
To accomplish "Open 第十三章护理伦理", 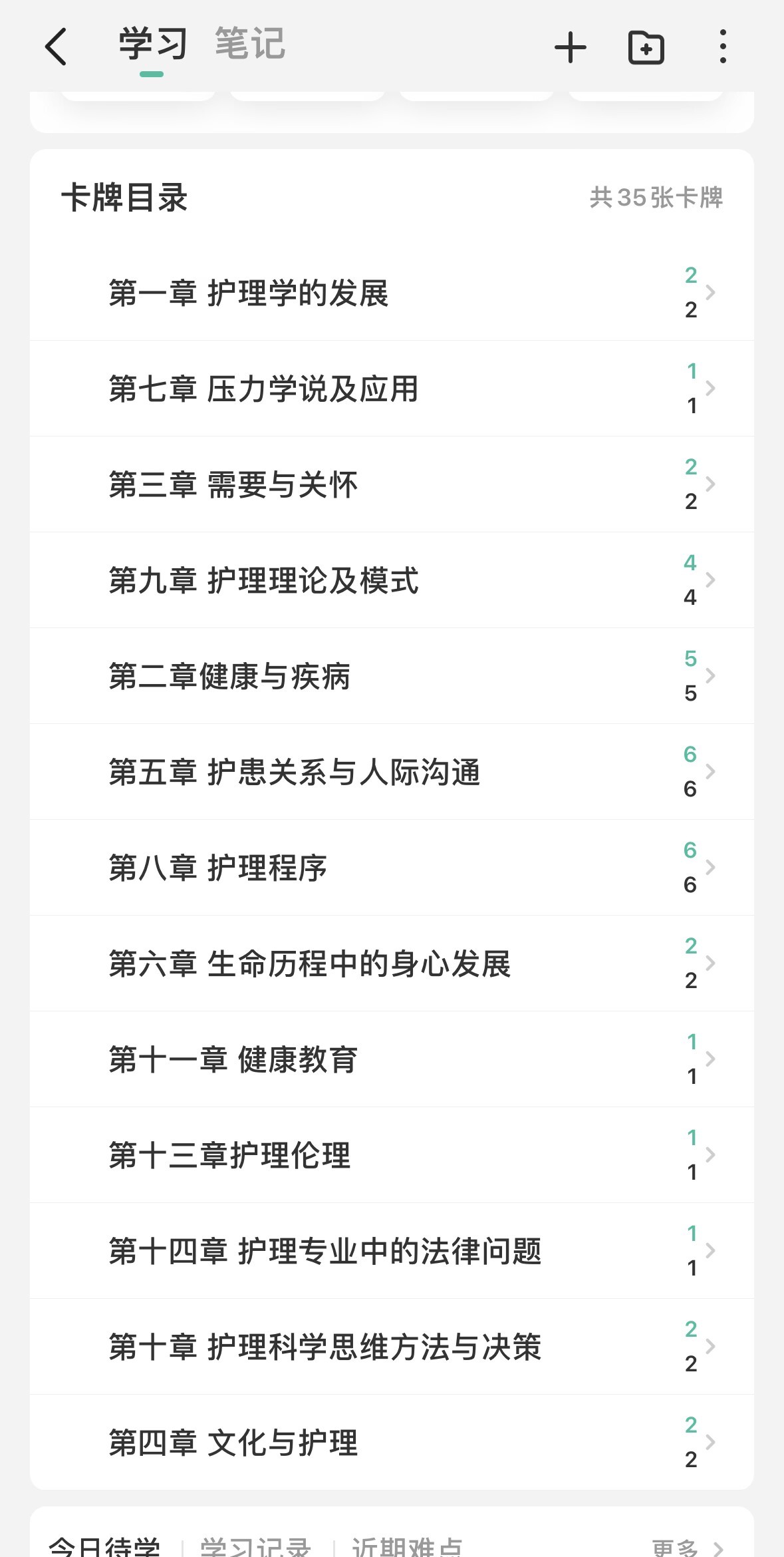I will click(x=392, y=1155).
